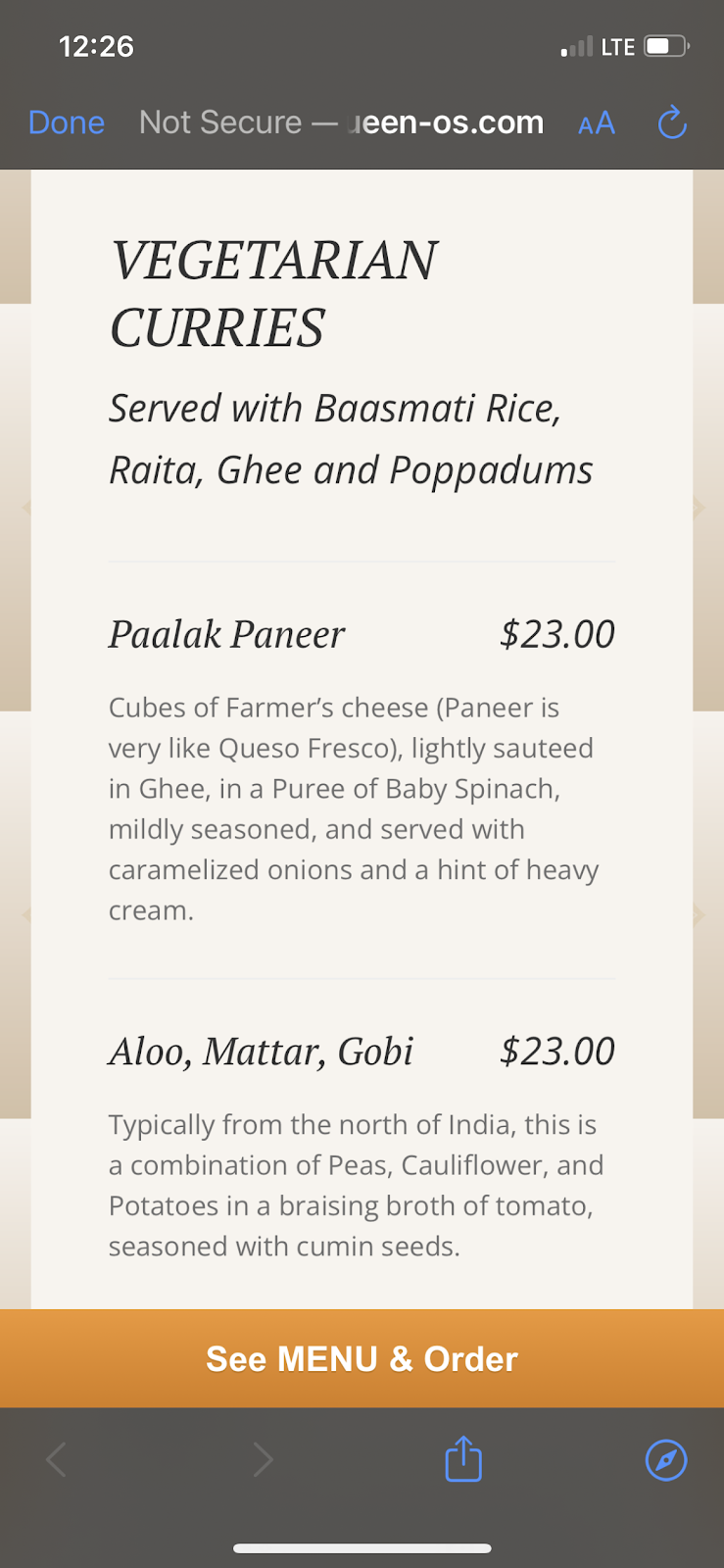Reload the current page
724x1568 pixels.
(671, 122)
